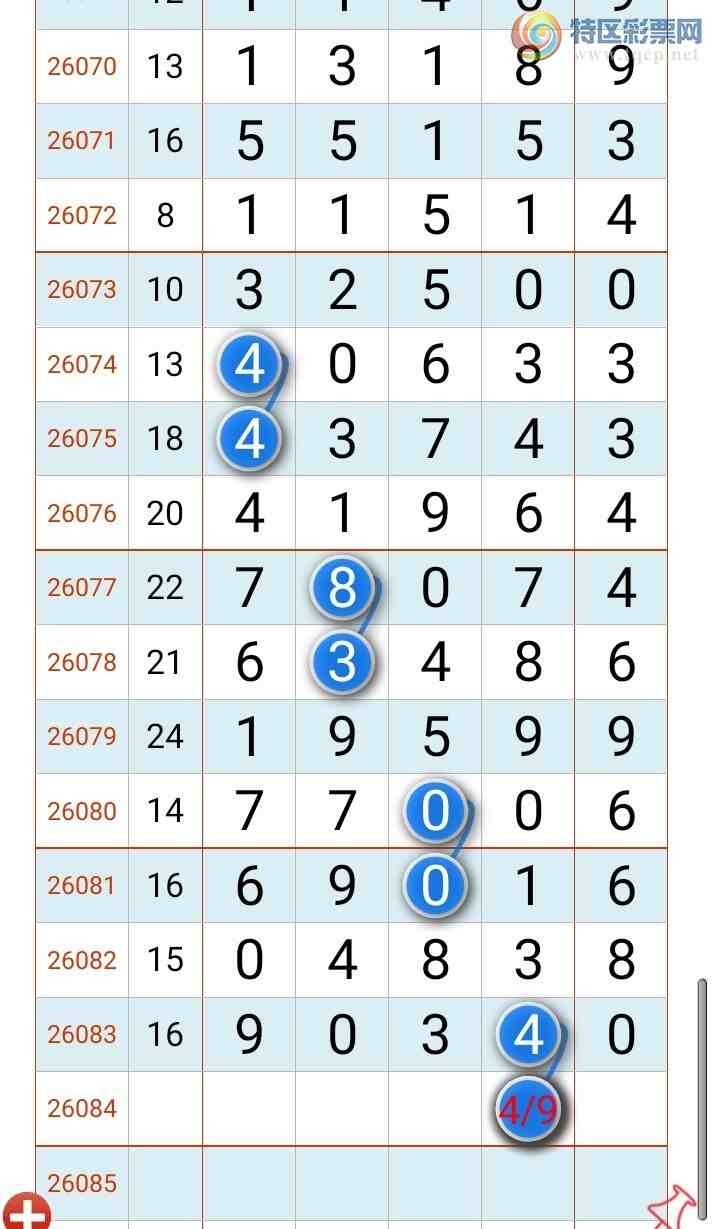Tap the red plus button
The height and width of the screenshot is (1229, 712).
click(x=27, y=1213)
